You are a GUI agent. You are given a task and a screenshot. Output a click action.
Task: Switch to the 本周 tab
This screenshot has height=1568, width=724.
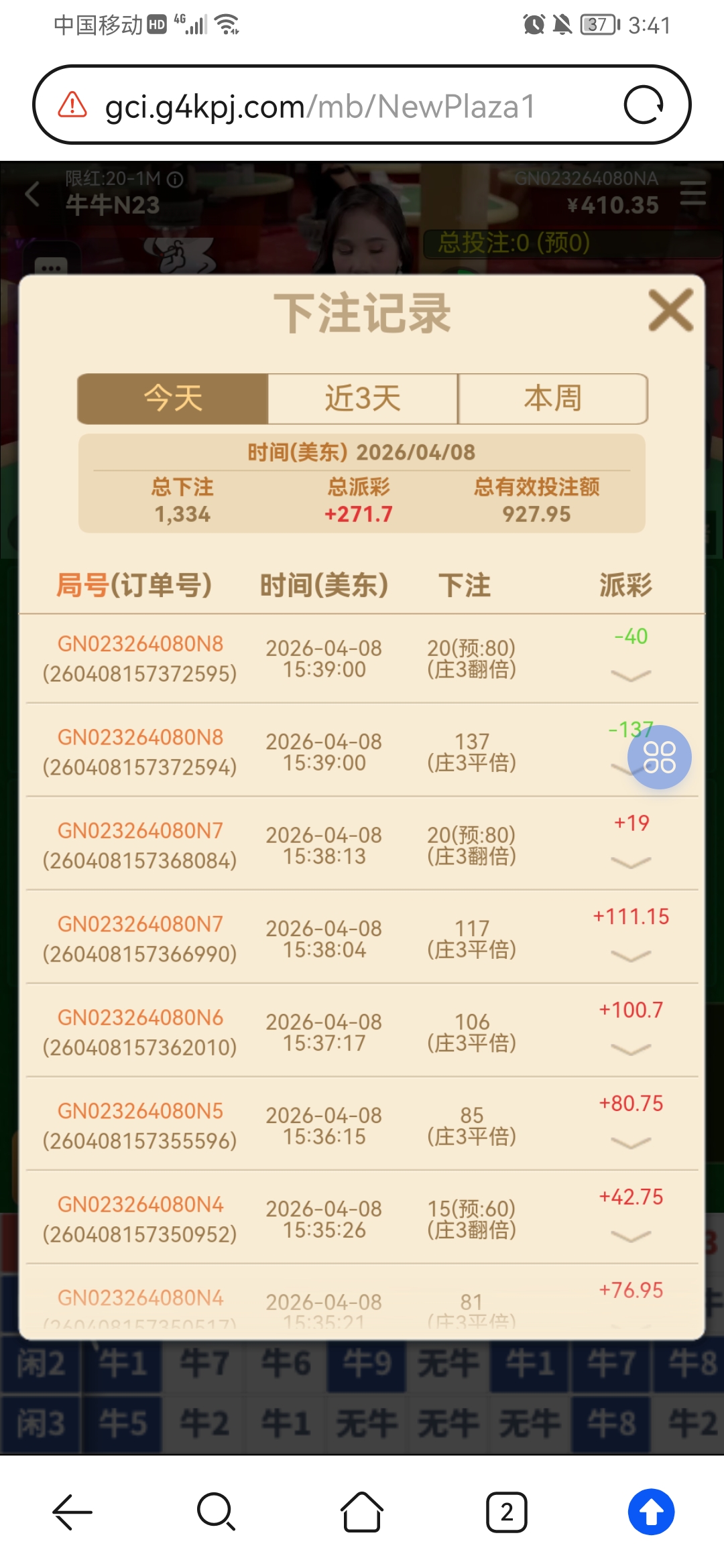552,399
